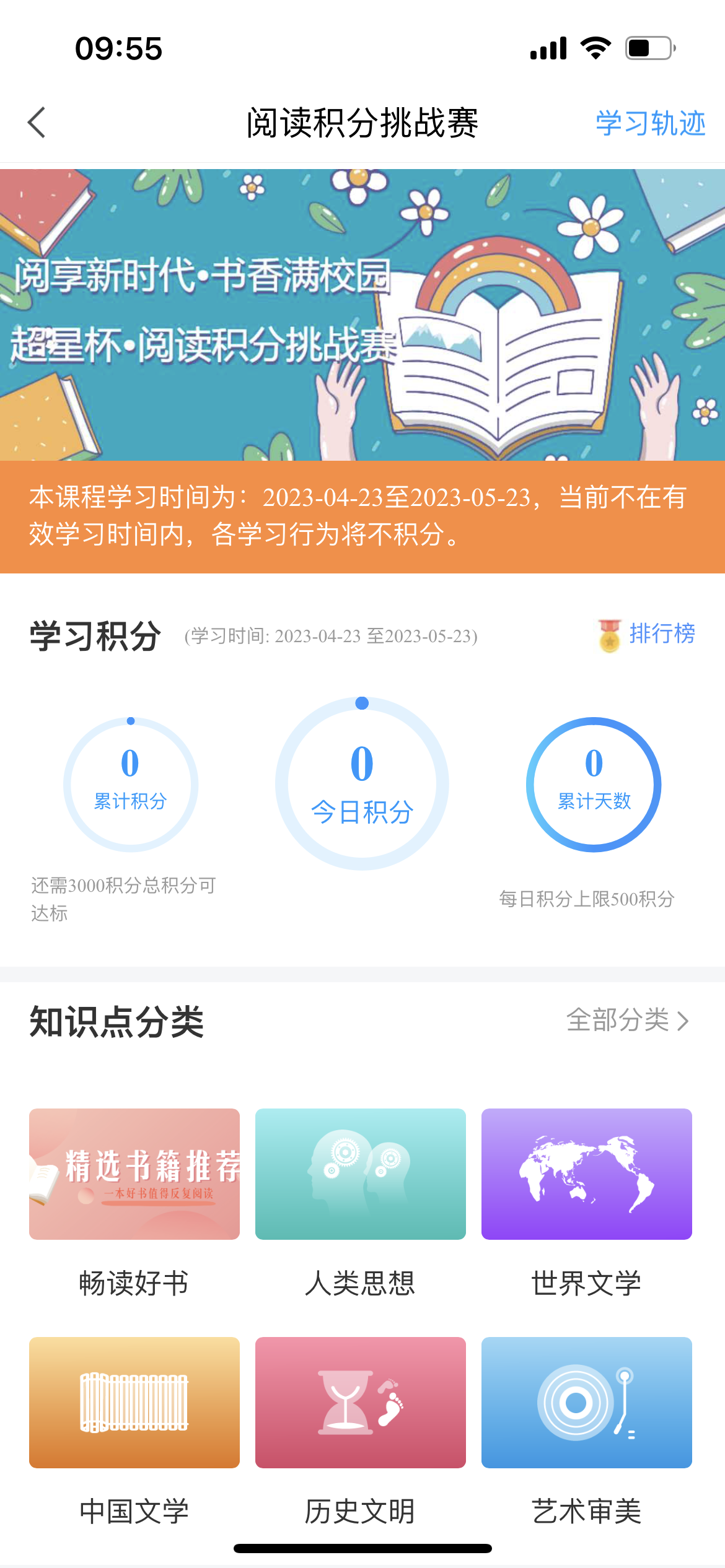Tap the top banner promotional image

point(362,313)
